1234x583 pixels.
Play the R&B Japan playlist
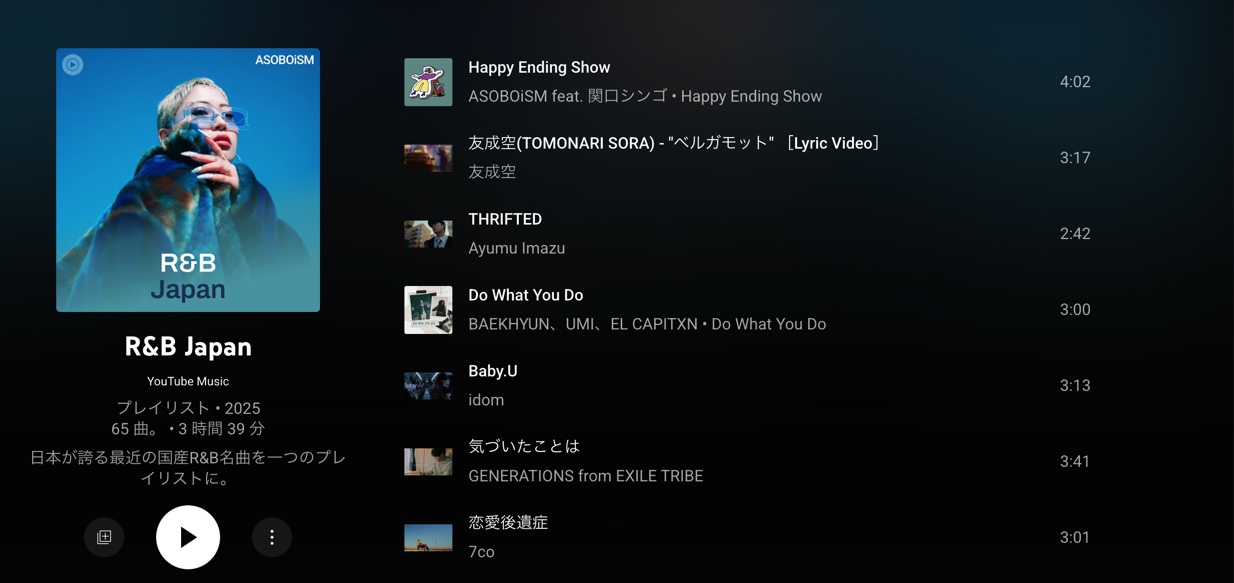click(x=188, y=537)
